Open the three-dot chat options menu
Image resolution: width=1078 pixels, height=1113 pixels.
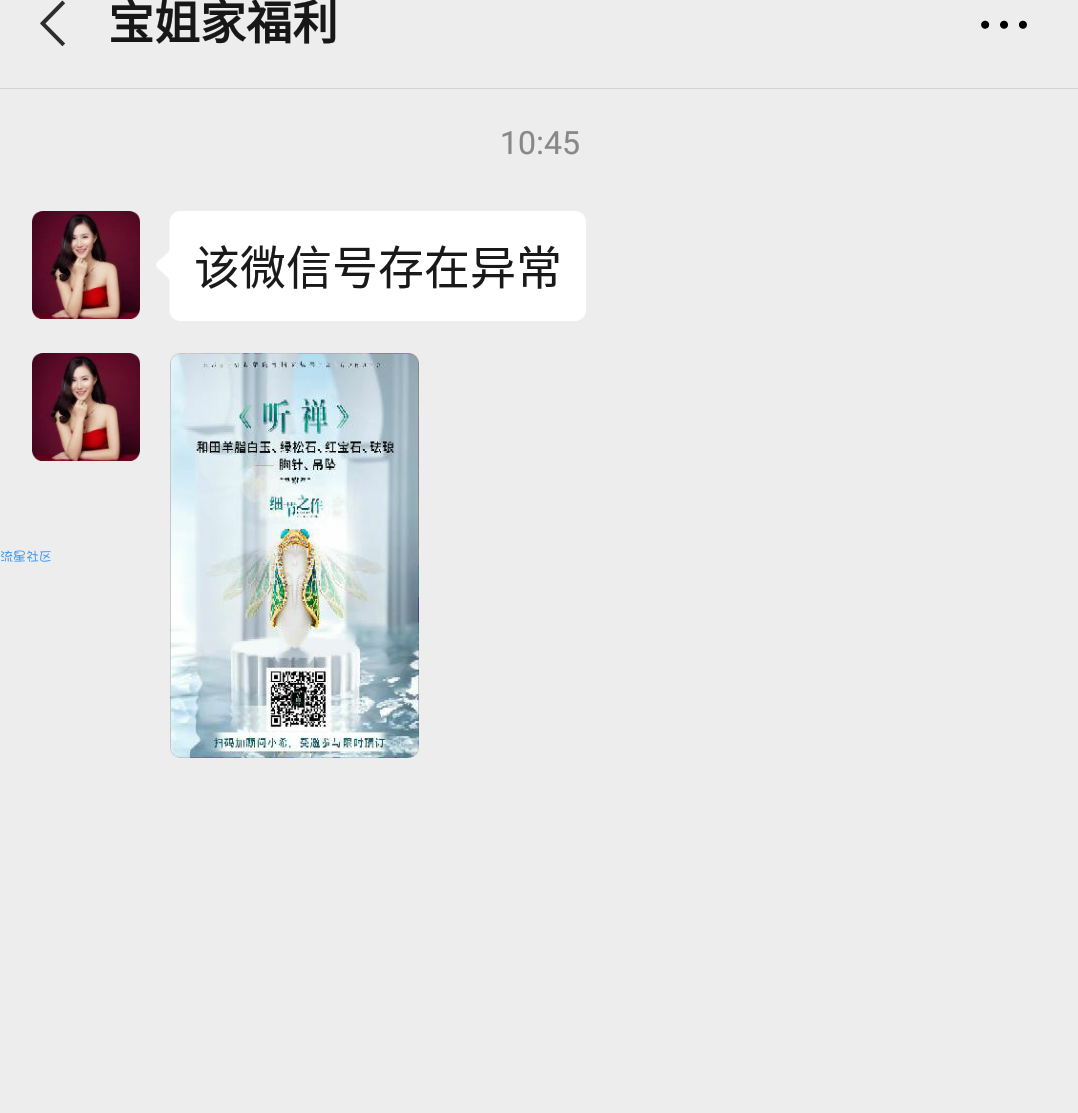click(1003, 25)
